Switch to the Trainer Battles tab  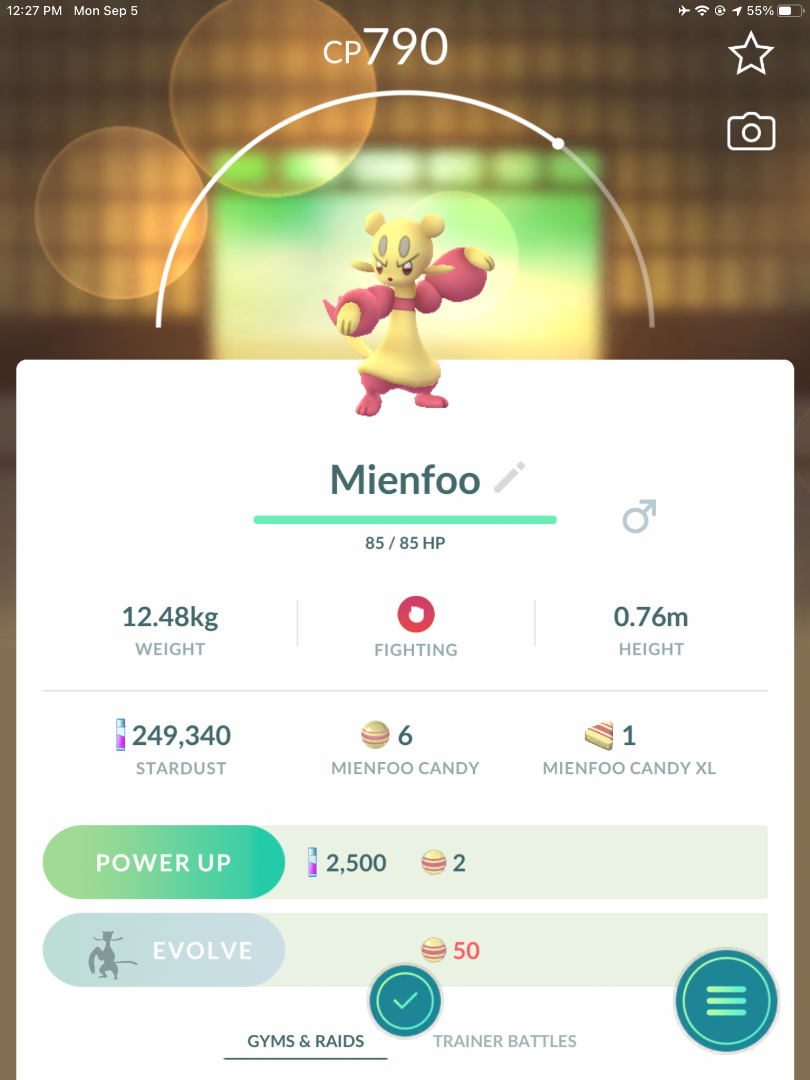505,1041
